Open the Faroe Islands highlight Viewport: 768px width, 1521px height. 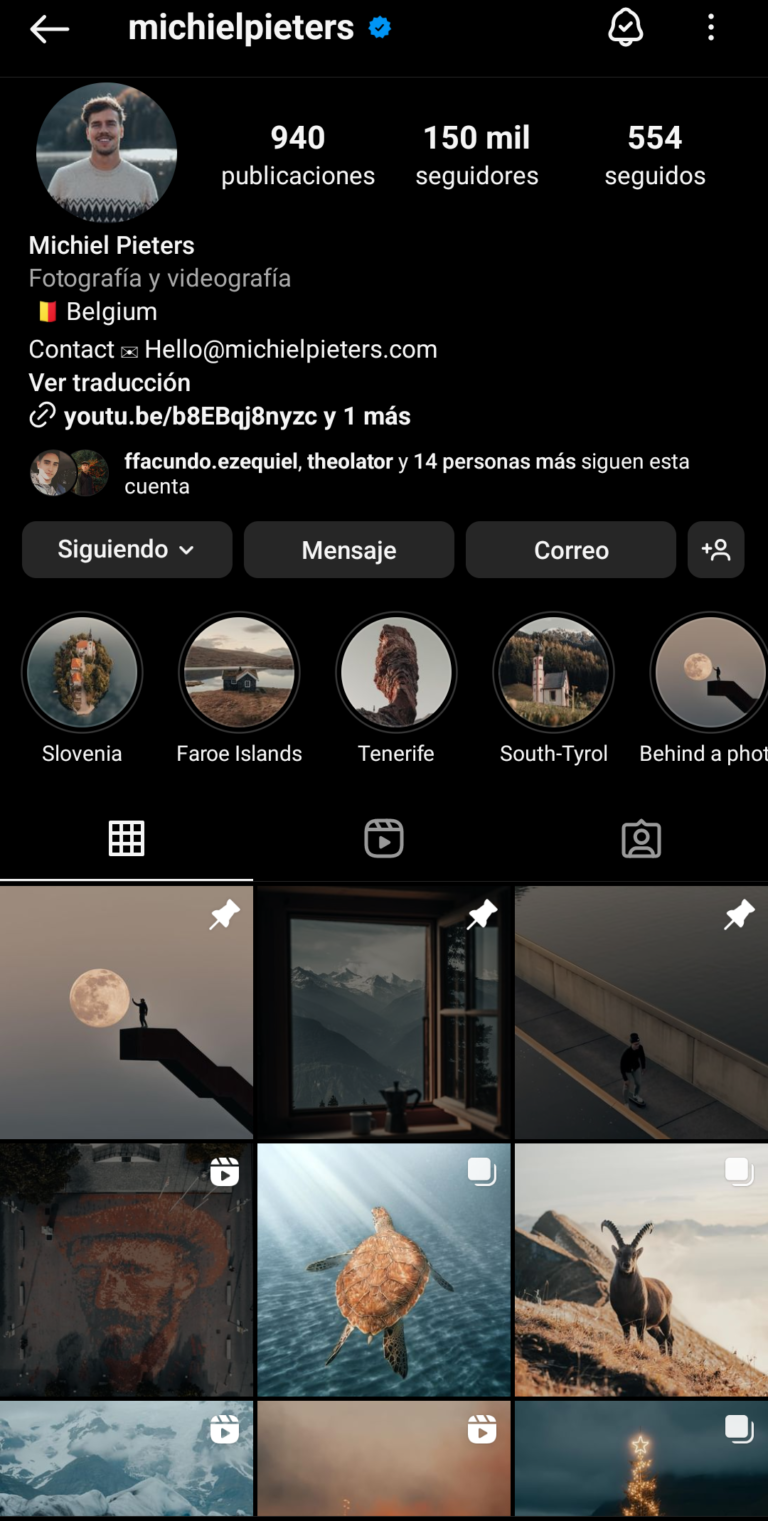[239, 673]
